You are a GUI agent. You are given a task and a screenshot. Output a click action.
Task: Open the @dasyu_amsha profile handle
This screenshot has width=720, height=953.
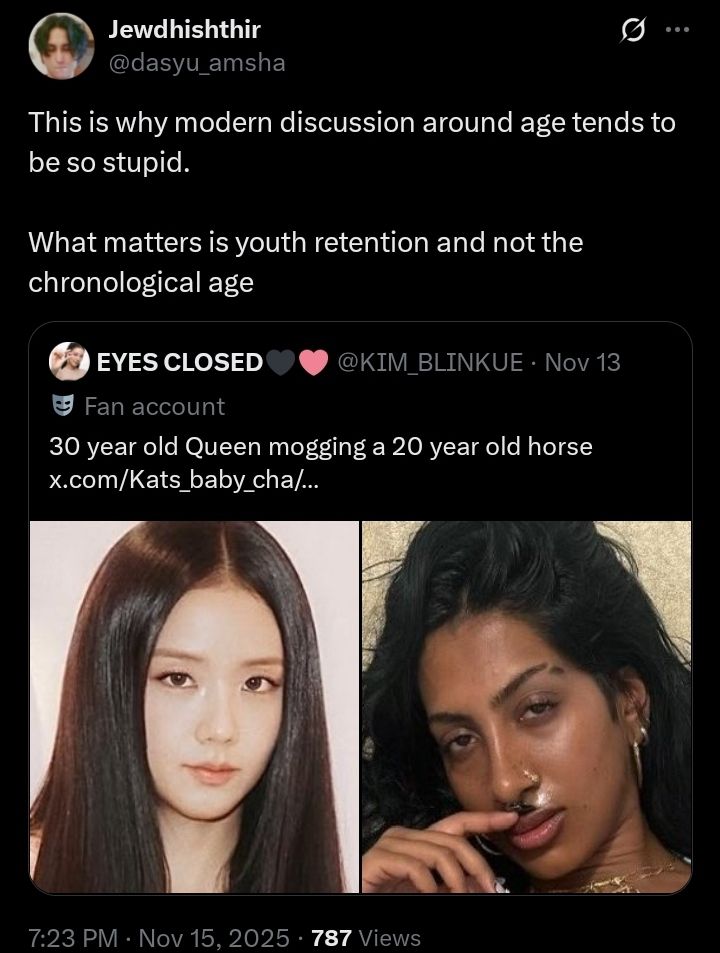(196, 62)
